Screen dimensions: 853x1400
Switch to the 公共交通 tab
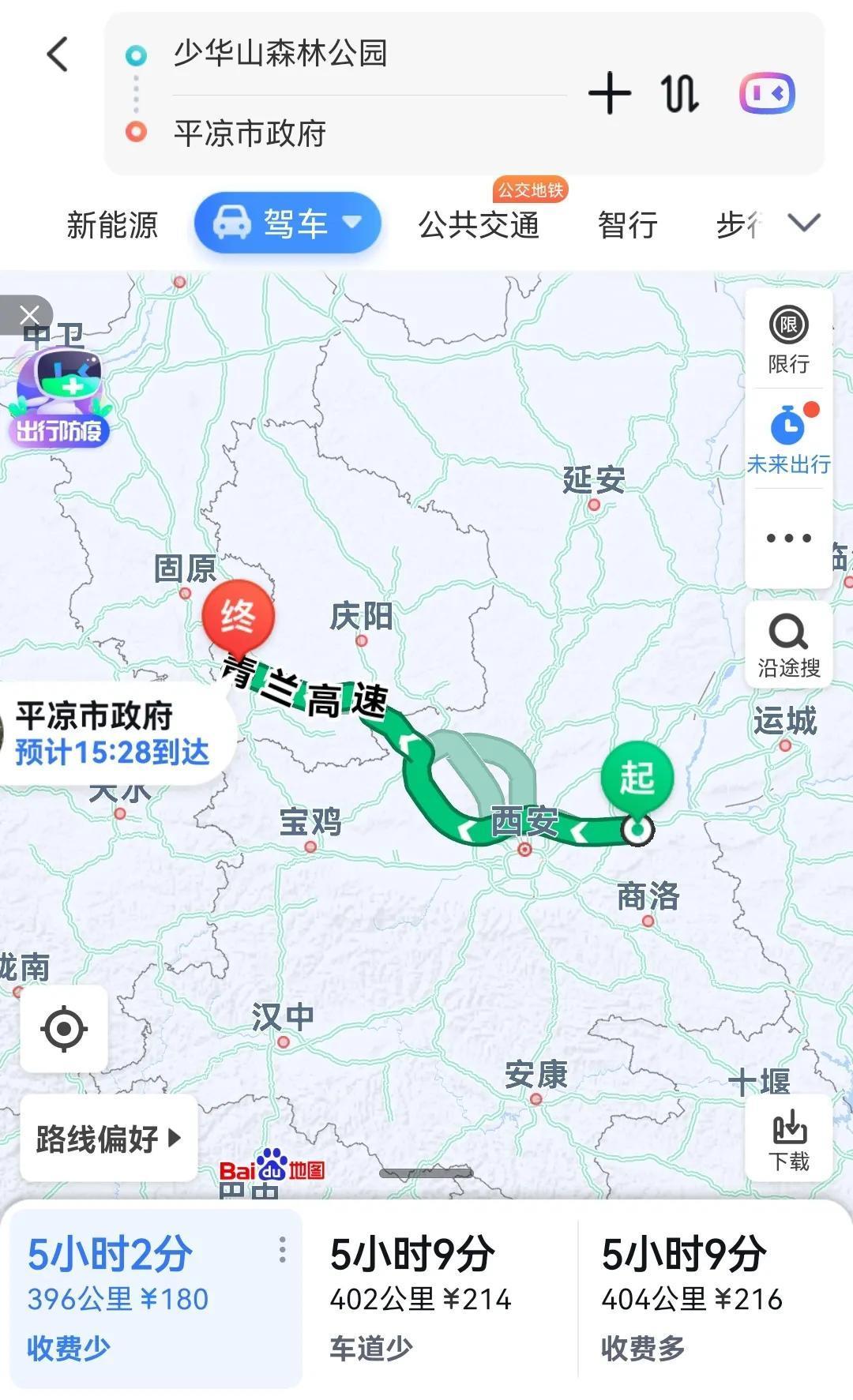(479, 225)
